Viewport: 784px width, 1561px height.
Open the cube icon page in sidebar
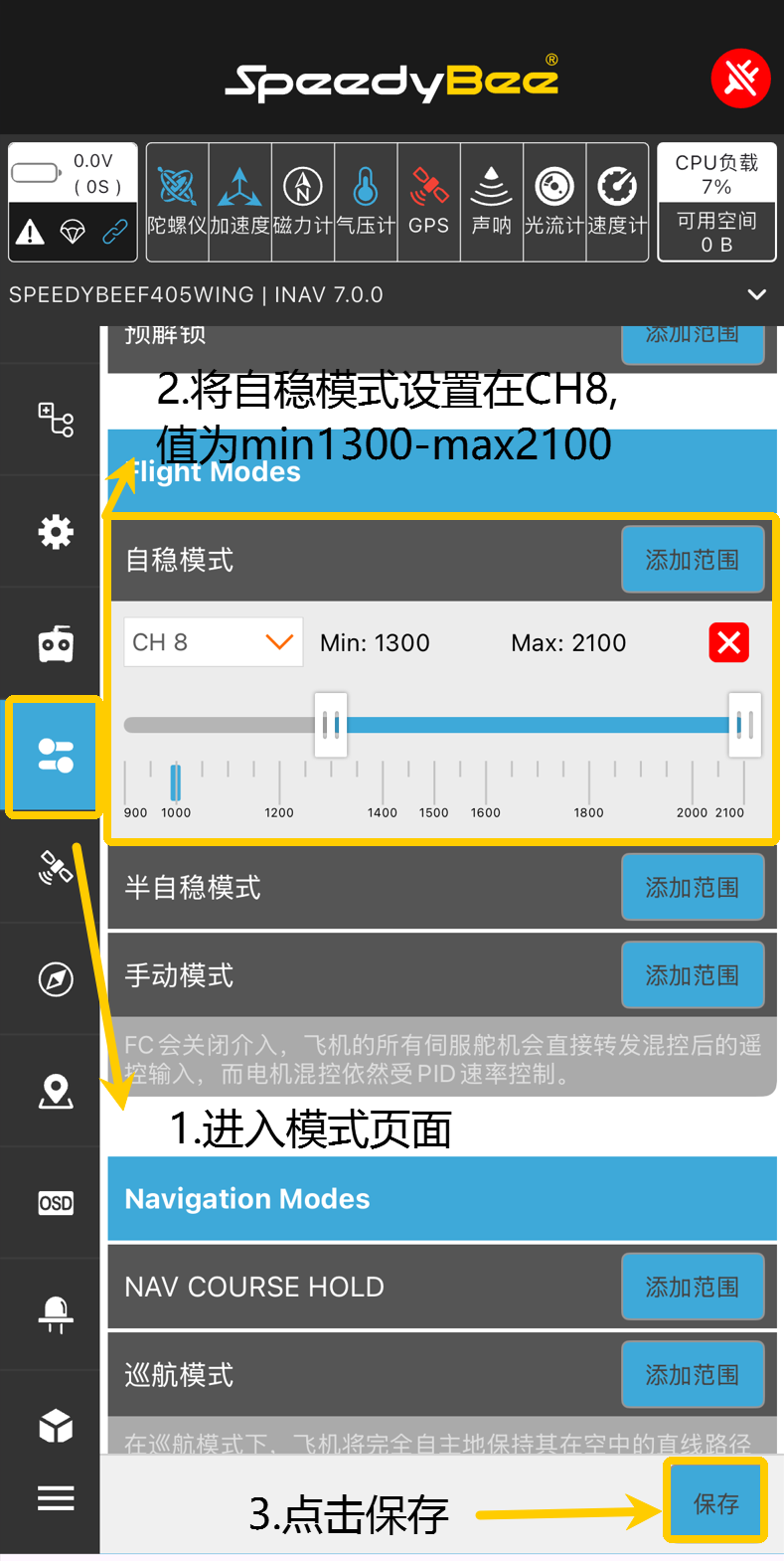coord(56,1426)
